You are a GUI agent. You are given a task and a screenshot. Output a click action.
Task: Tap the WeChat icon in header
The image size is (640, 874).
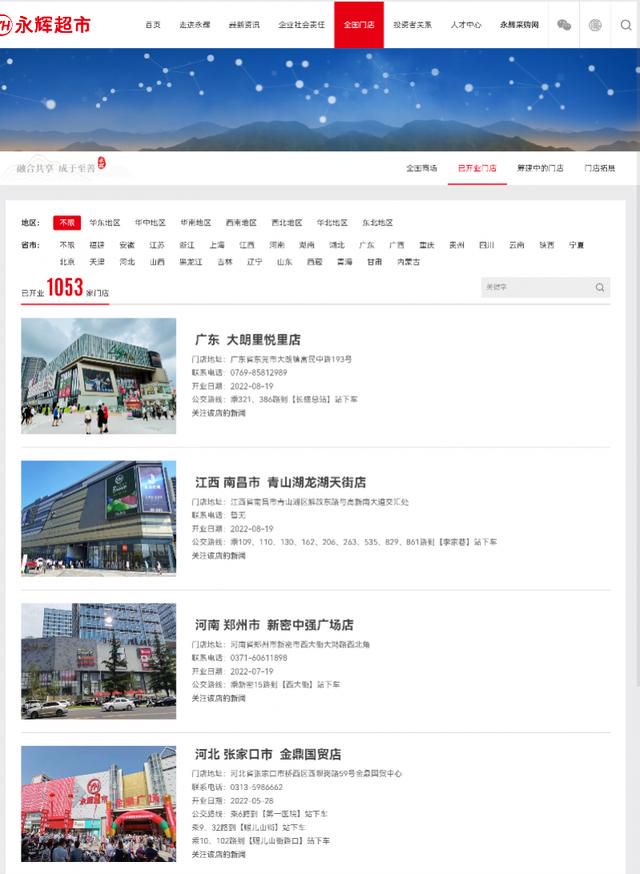[x=564, y=24]
